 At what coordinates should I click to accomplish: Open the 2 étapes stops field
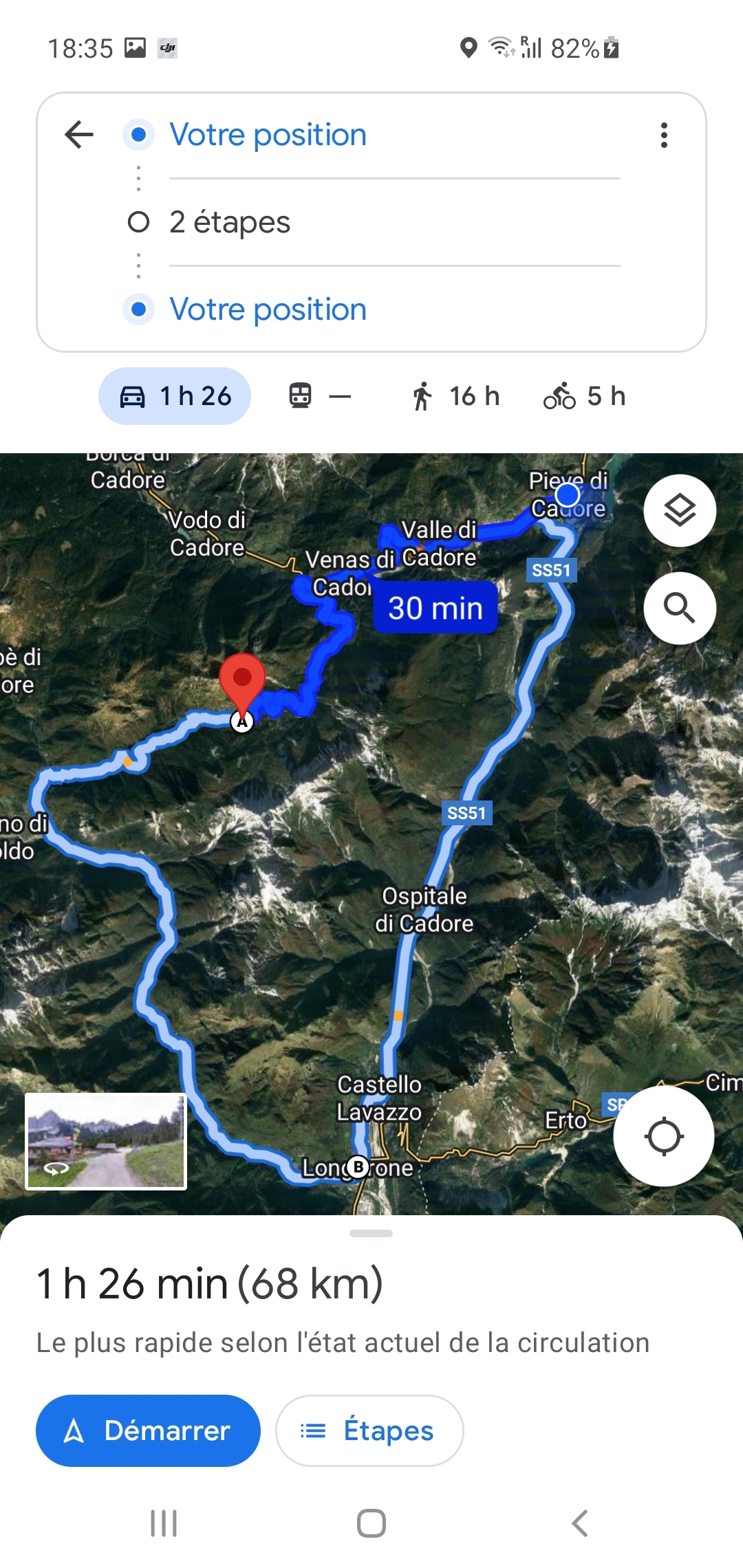(230, 222)
